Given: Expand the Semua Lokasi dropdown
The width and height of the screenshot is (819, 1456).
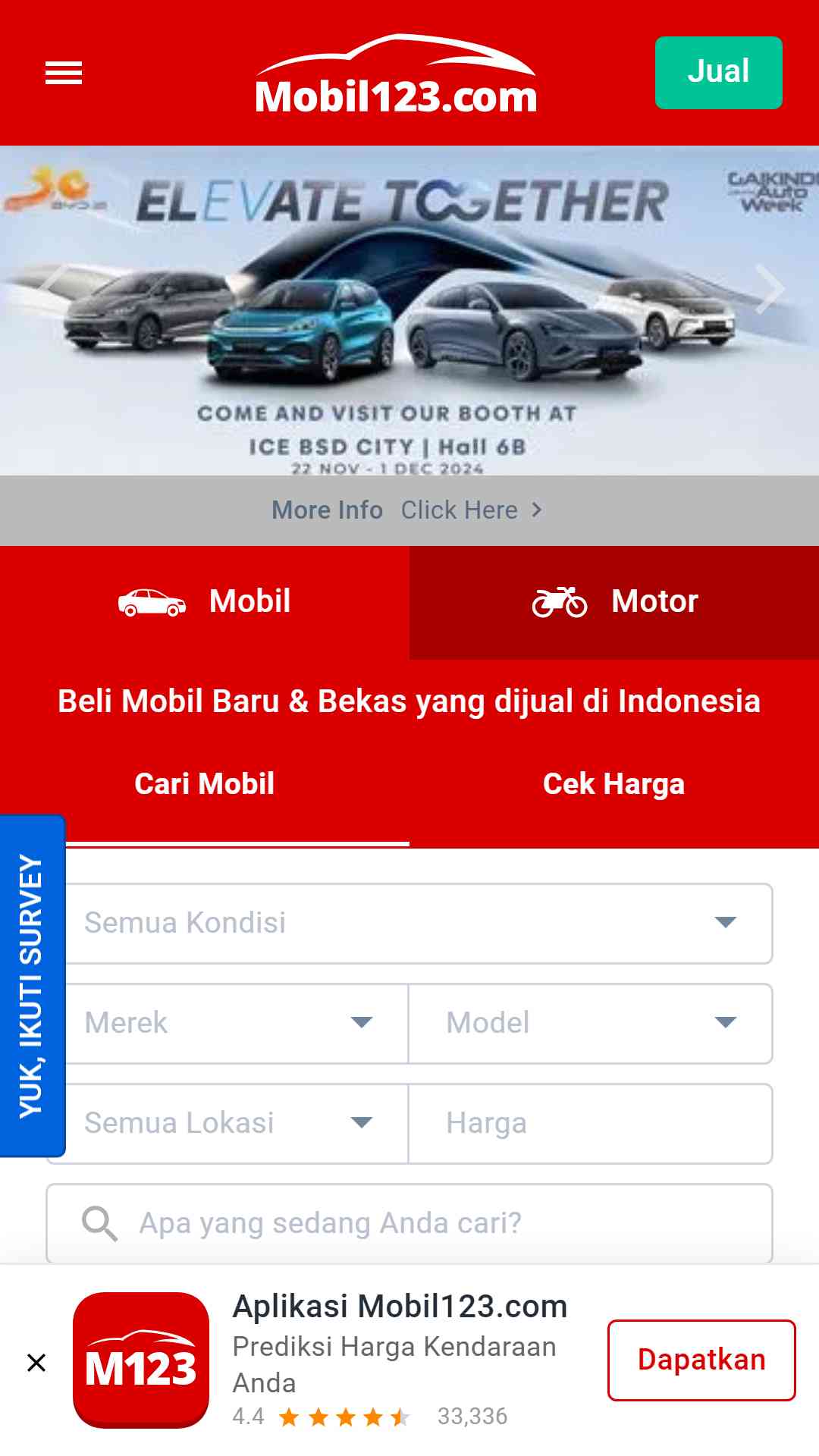Looking at the screenshot, I should pos(227,1123).
